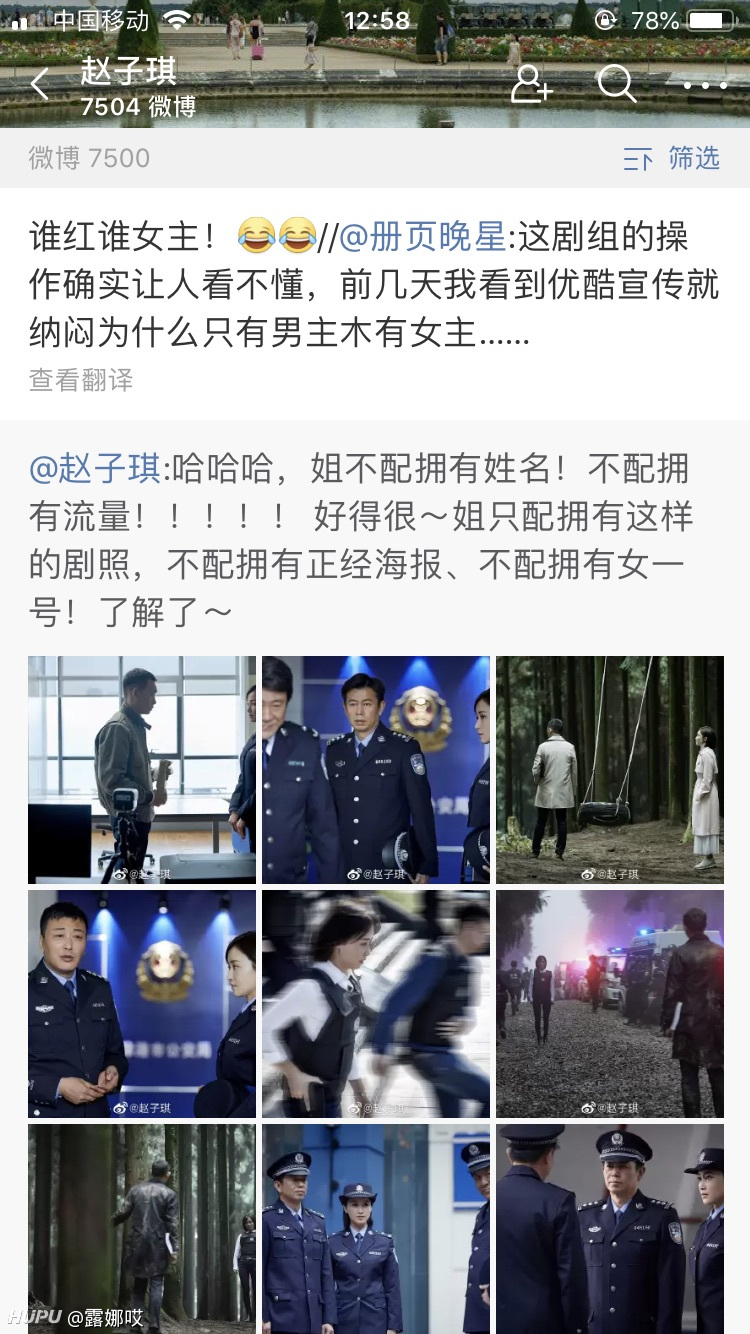Follow 赵子琪 via the add-user icon
Viewport: 750px width, 1334px height.
[x=531, y=85]
